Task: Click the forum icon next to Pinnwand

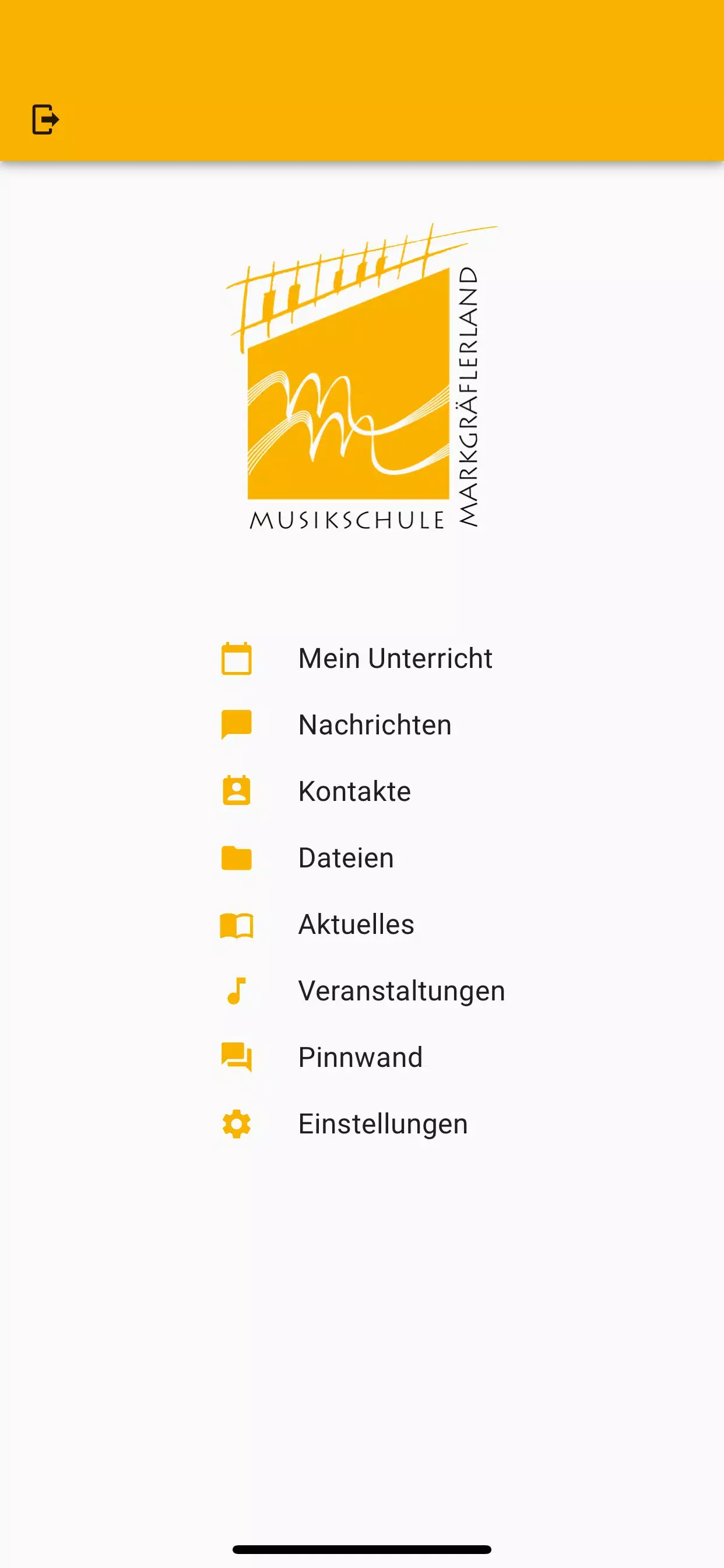Action: tap(237, 1056)
